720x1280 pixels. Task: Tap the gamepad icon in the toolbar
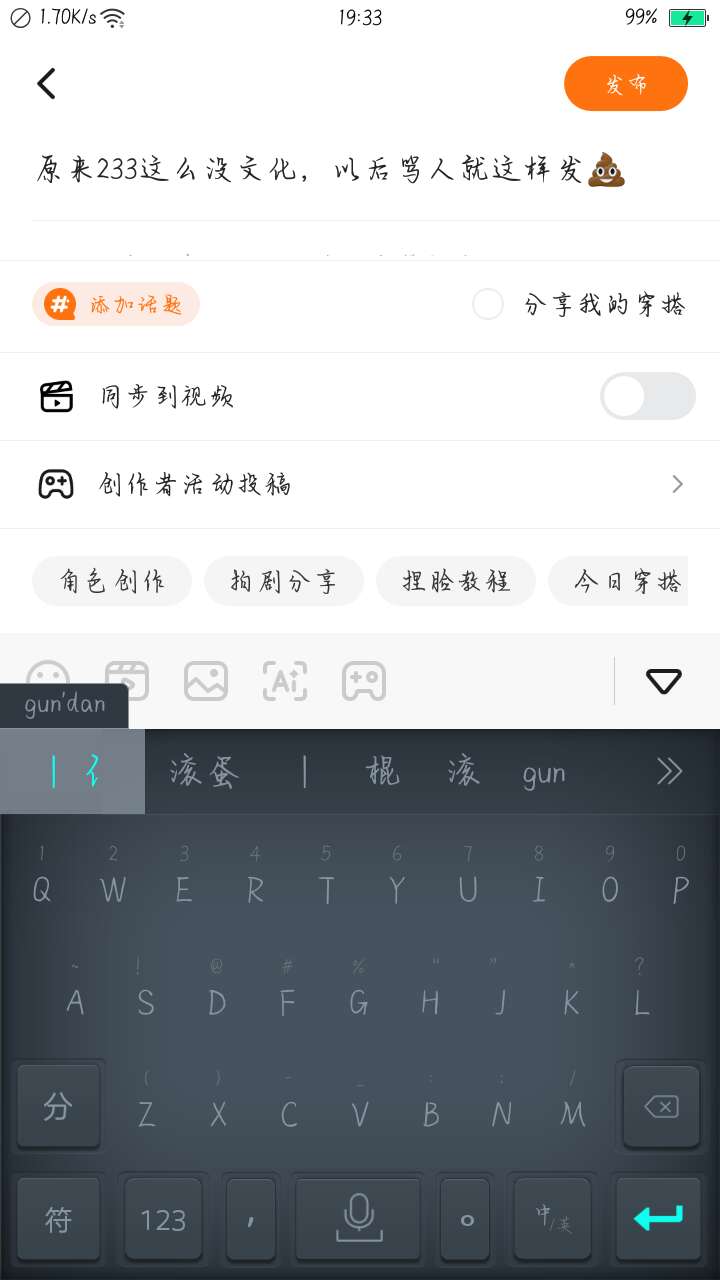coord(364,681)
